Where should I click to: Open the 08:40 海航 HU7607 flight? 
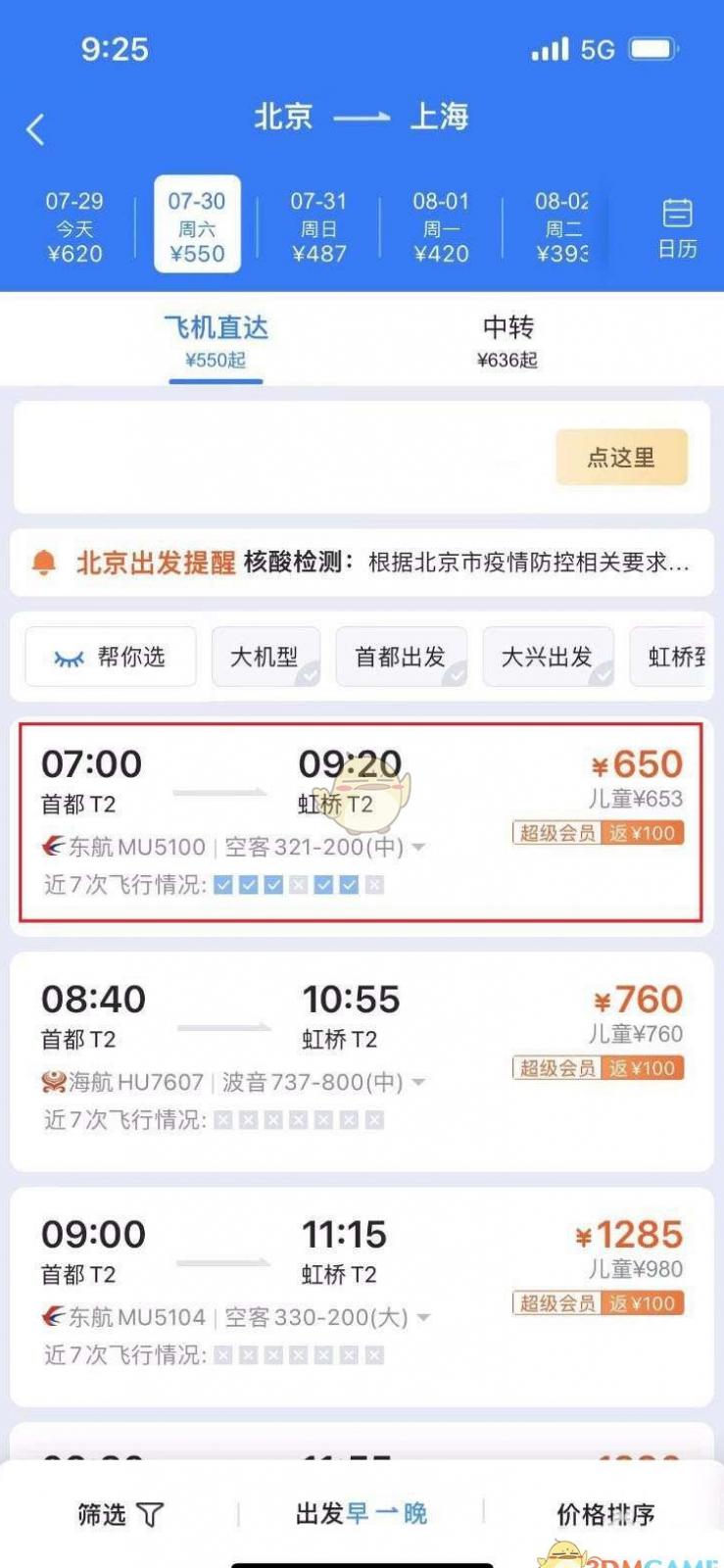(x=362, y=1060)
